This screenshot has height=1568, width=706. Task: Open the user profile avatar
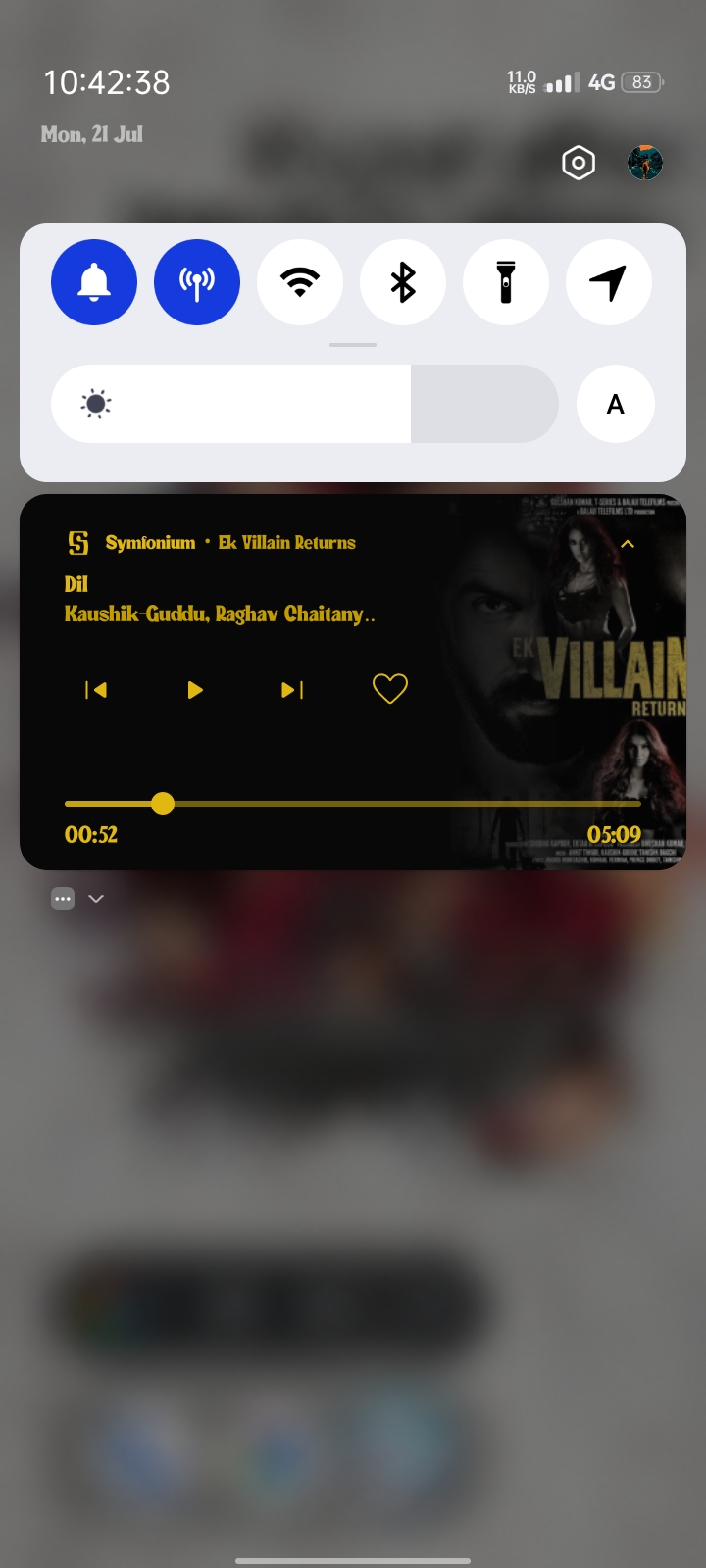645,163
